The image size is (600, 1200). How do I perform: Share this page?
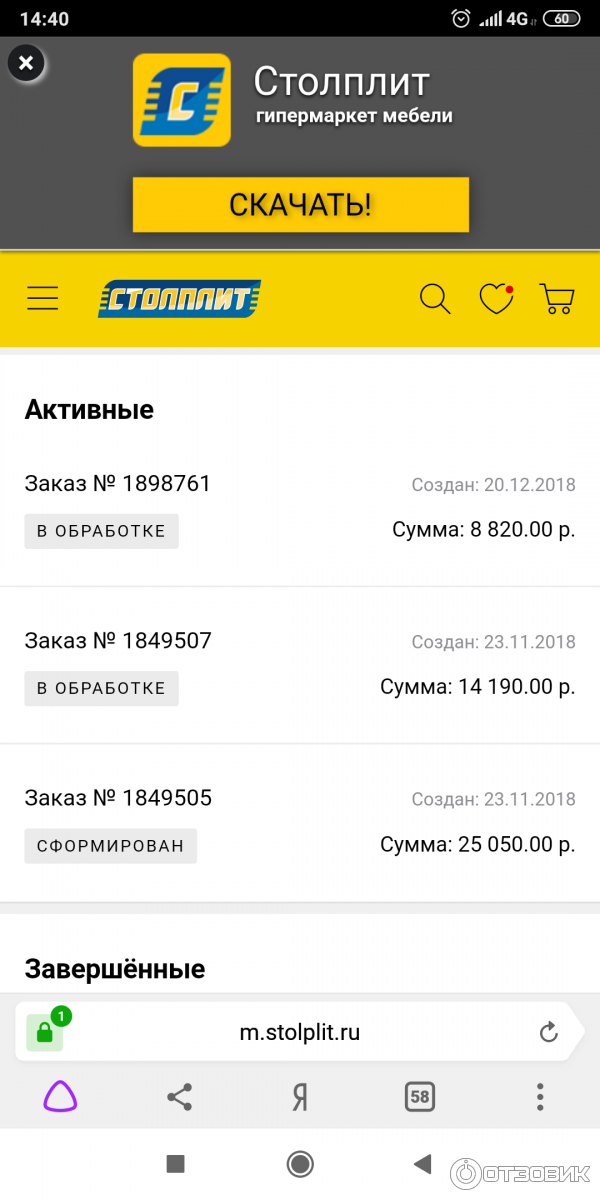pyautogui.click(x=180, y=1097)
